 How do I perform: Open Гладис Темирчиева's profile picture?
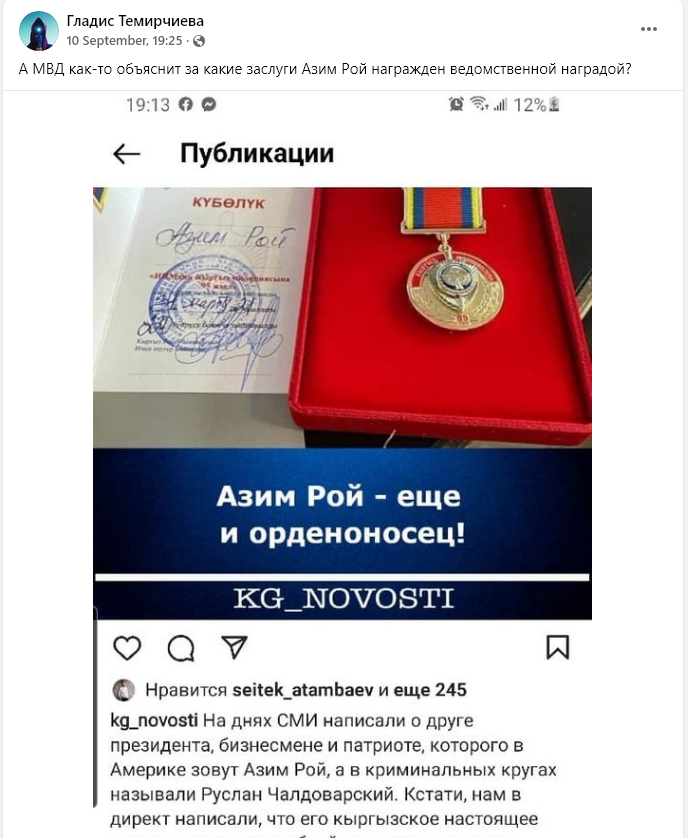(38, 31)
